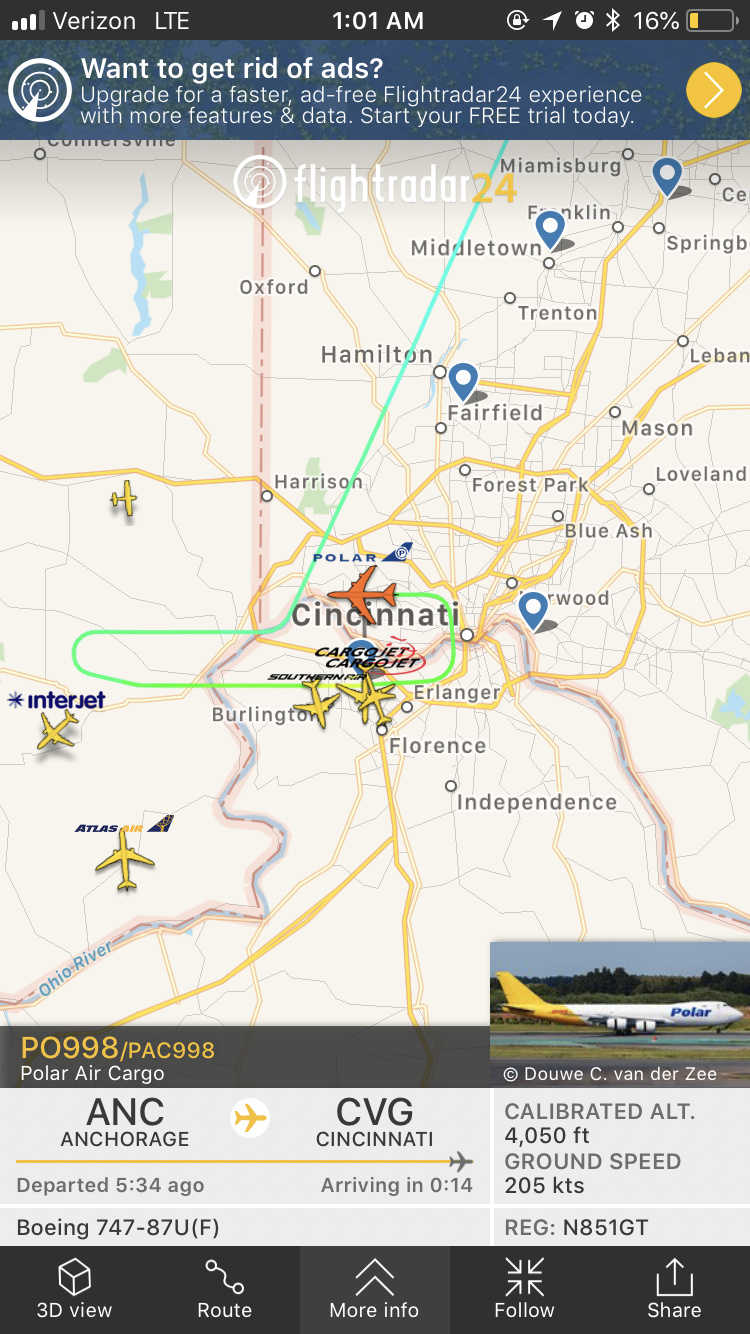The width and height of the screenshot is (750, 1334).
Task: Select the Interjet plane on the map
Action: 57,731
